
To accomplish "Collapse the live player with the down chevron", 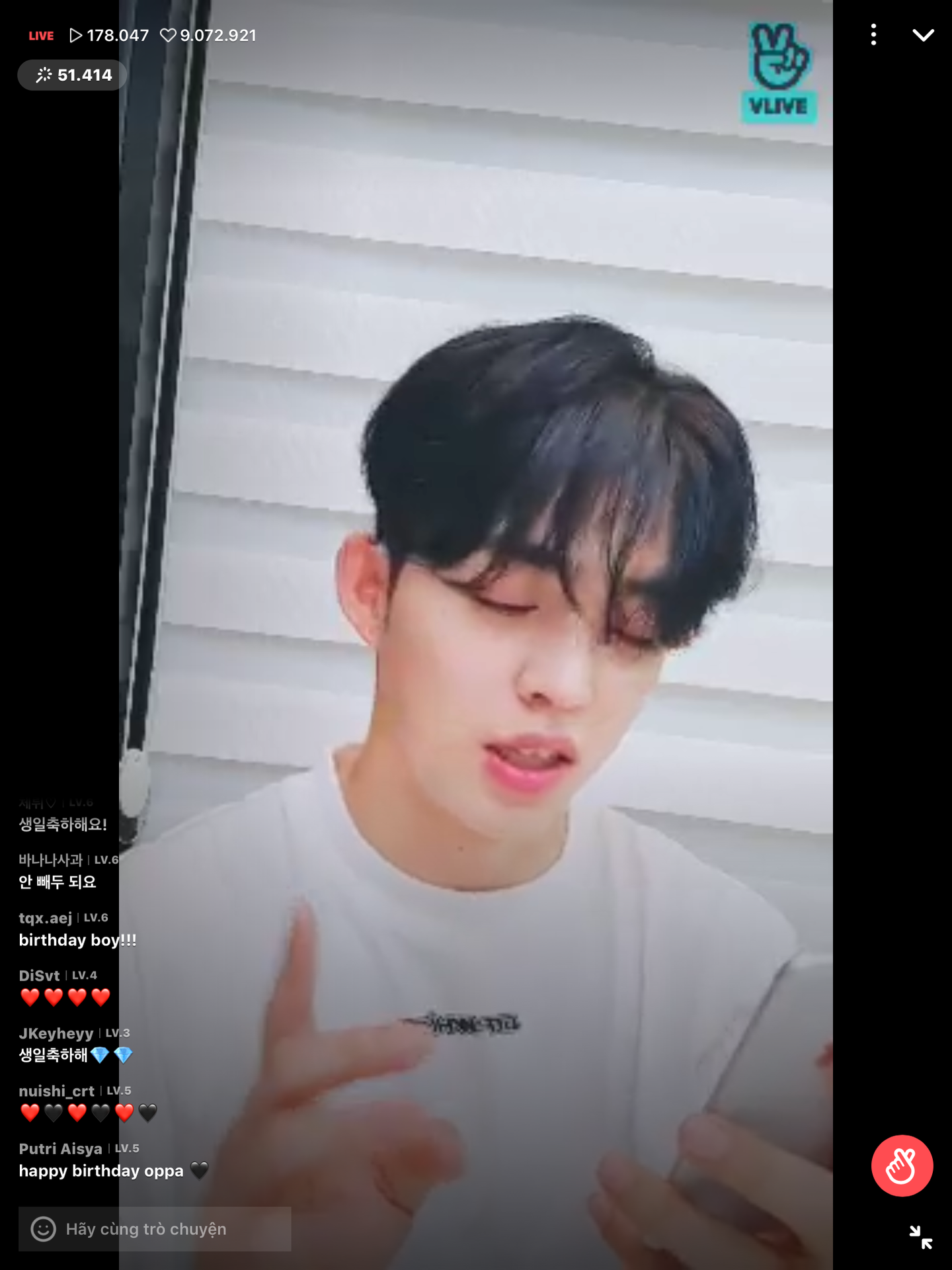I will coord(923,35).
